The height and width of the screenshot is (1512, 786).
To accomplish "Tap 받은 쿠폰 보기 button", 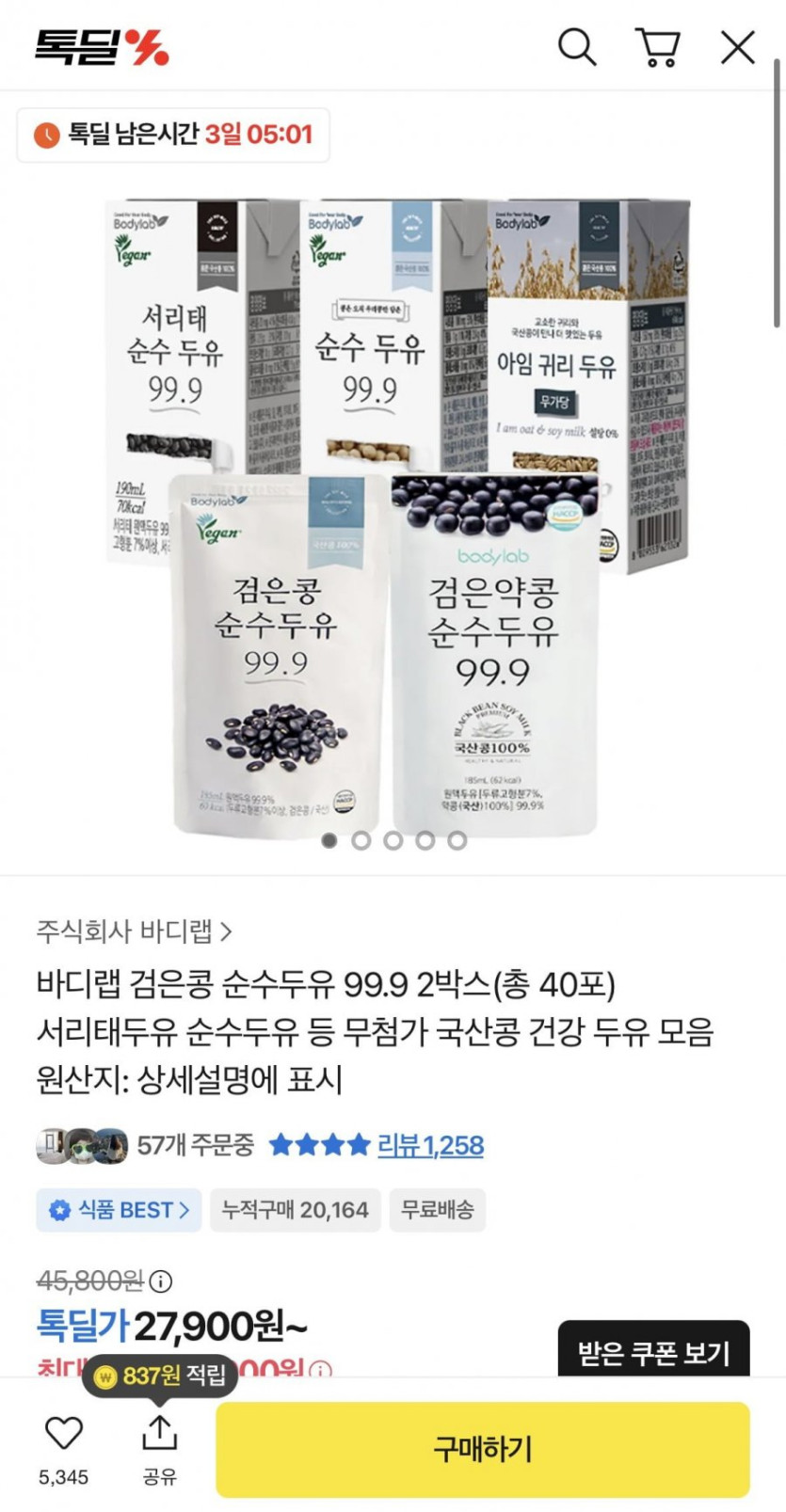I will tap(653, 1352).
